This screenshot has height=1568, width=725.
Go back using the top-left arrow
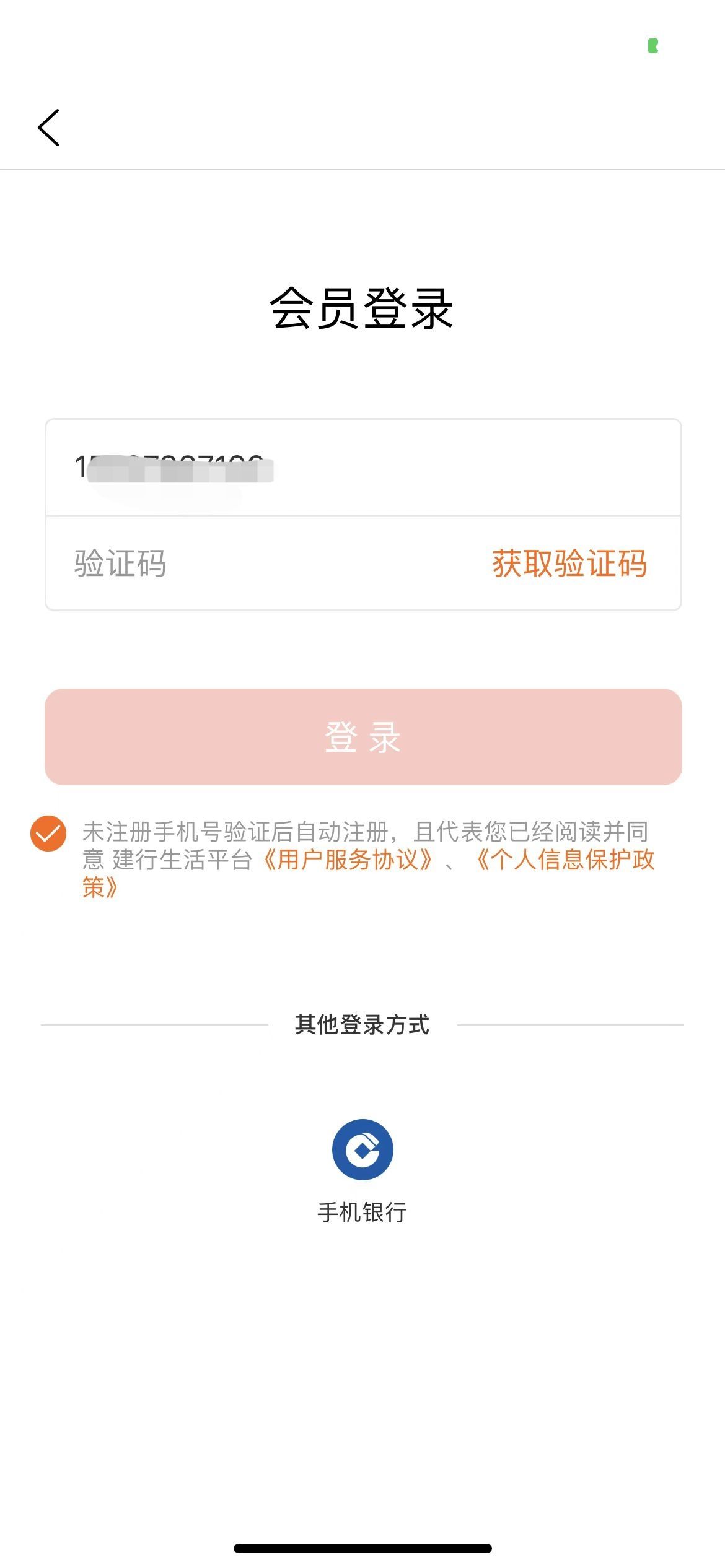(x=48, y=128)
